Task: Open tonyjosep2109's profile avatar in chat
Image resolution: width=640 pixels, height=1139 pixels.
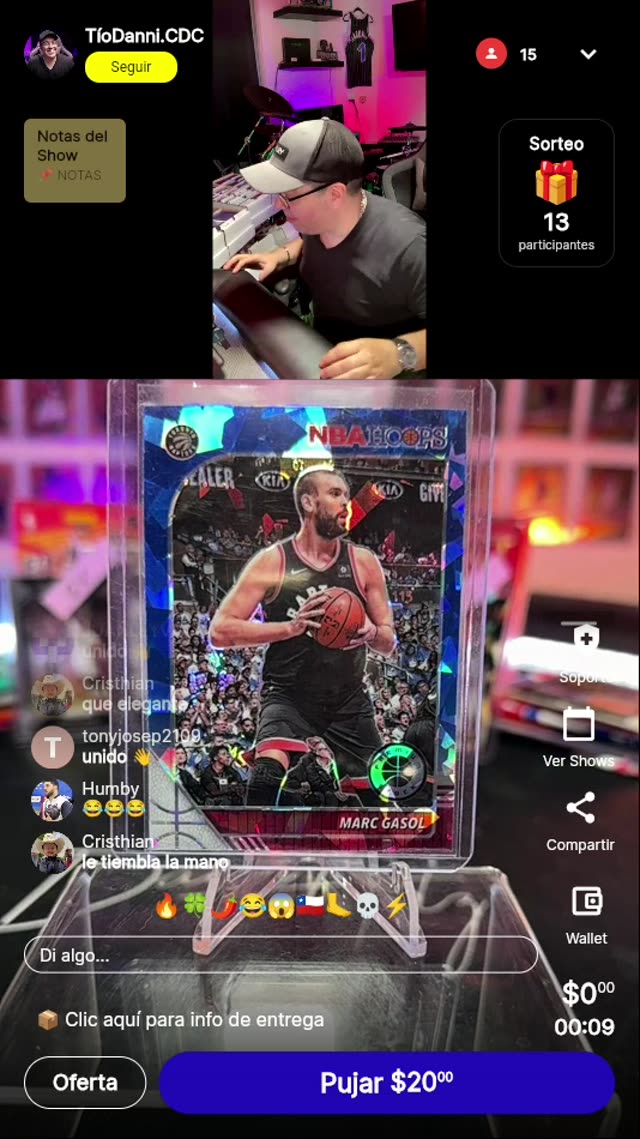Action: [x=52, y=746]
